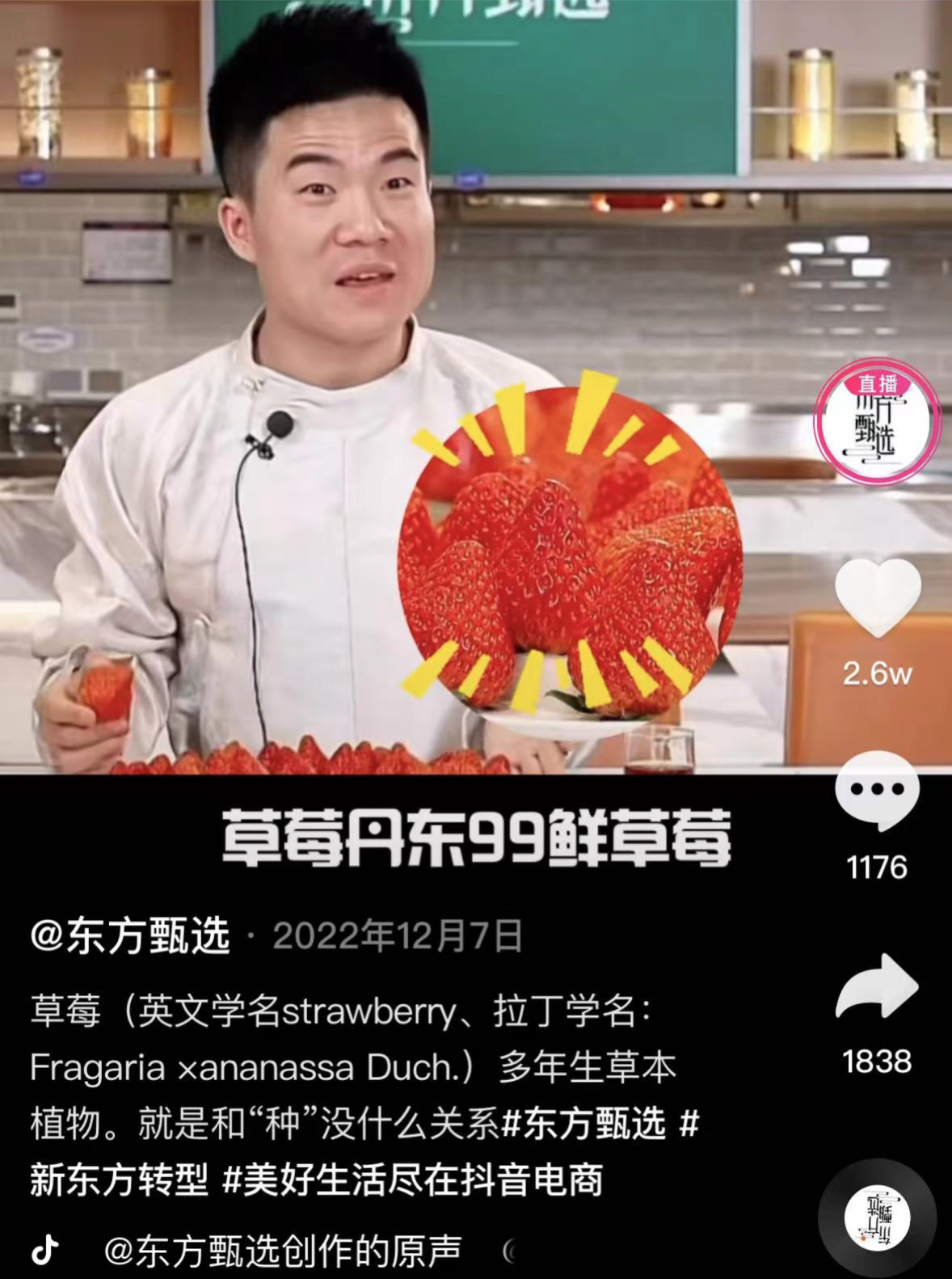952x1279 pixels.
Task: Open hashtag #美好生活尽在抖音电商
Action: click(x=413, y=1180)
